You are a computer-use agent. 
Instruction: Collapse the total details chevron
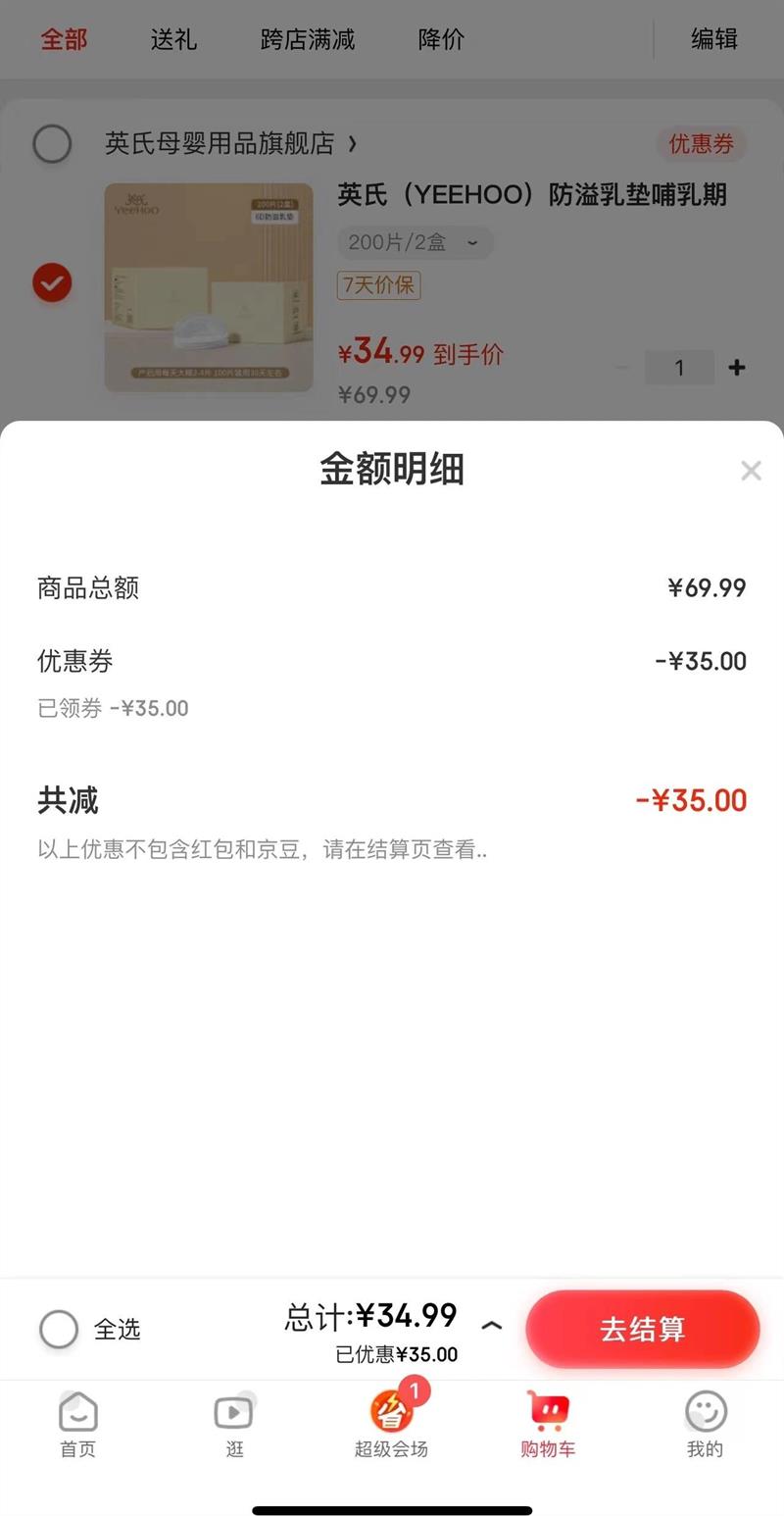492,1326
